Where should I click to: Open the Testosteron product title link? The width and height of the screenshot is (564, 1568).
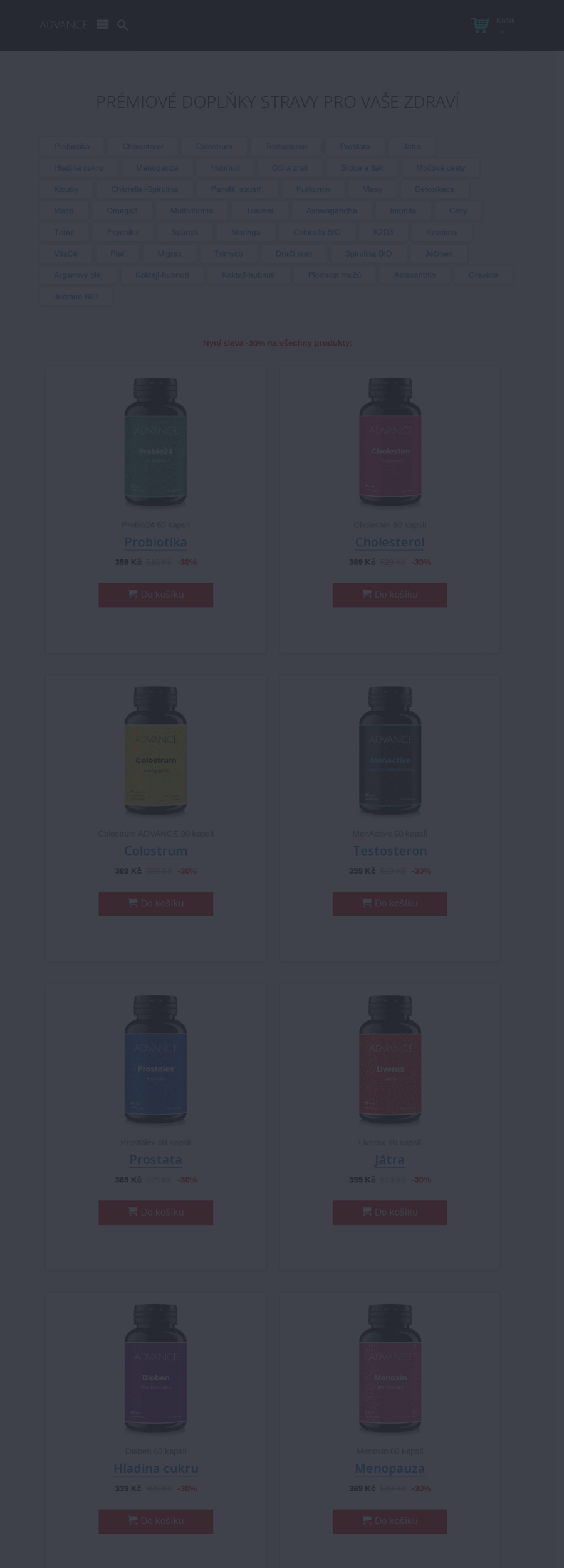pyautogui.click(x=390, y=851)
